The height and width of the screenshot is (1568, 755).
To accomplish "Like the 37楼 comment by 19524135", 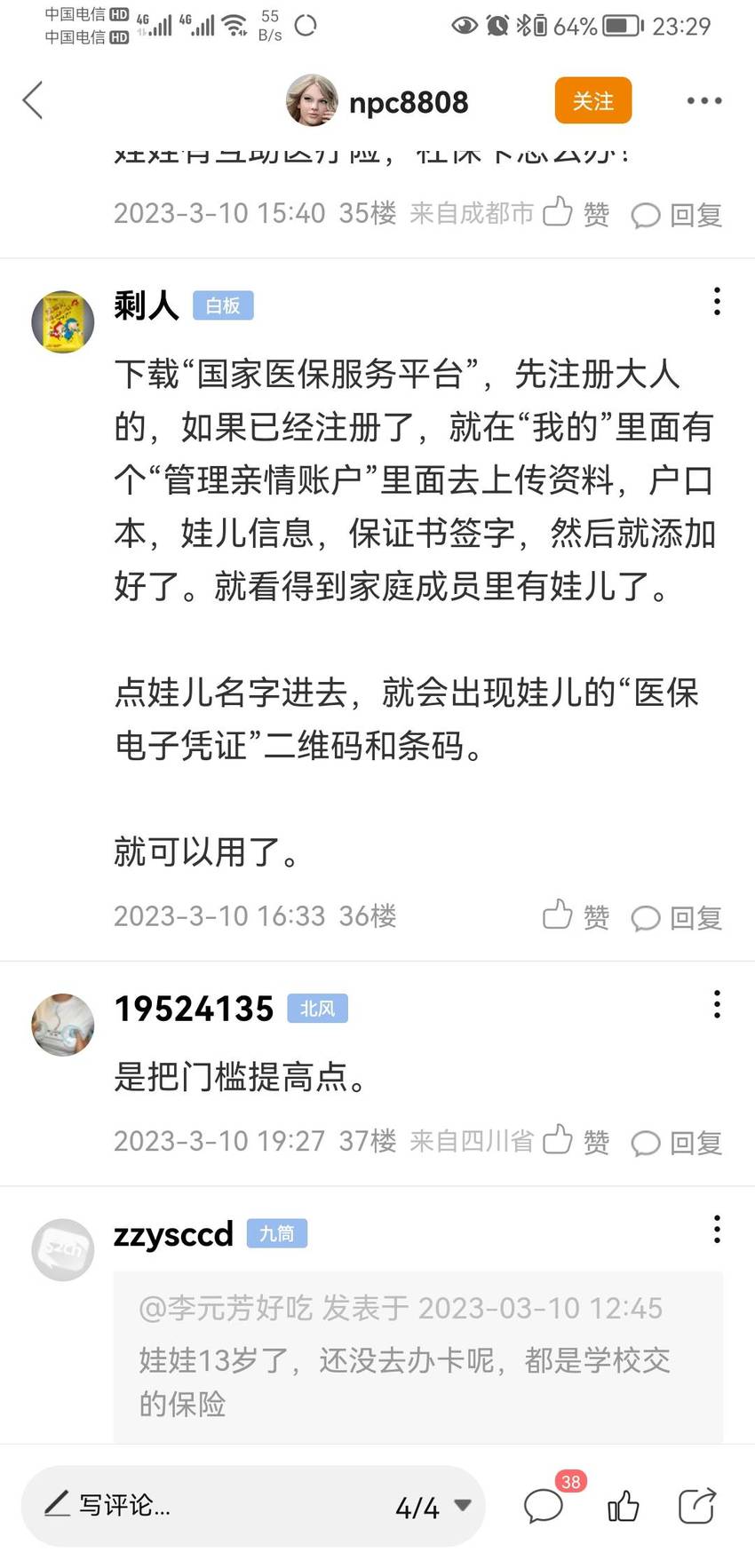I will pos(576,1140).
